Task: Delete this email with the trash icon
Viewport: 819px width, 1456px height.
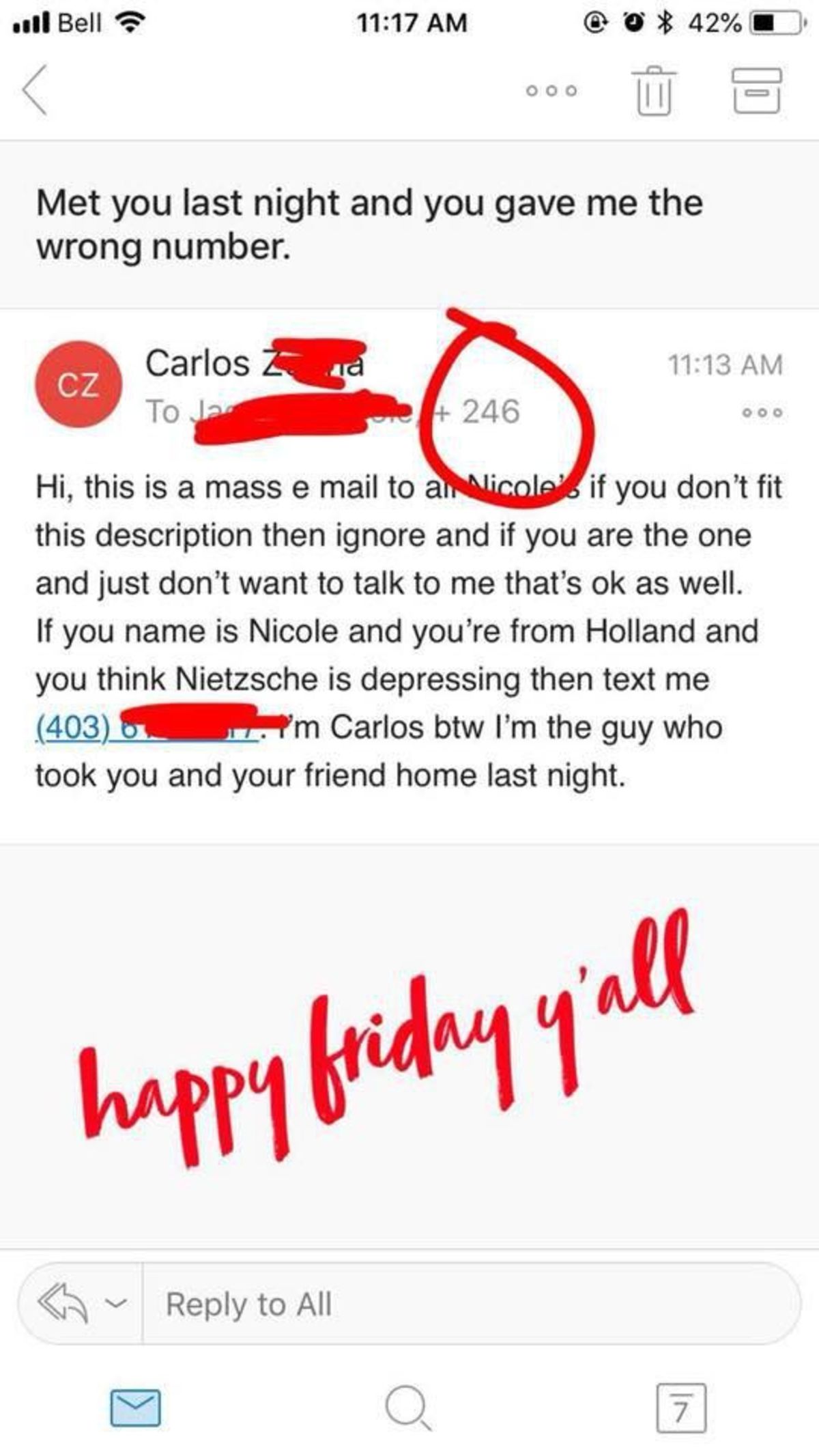Action: [x=654, y=90]
